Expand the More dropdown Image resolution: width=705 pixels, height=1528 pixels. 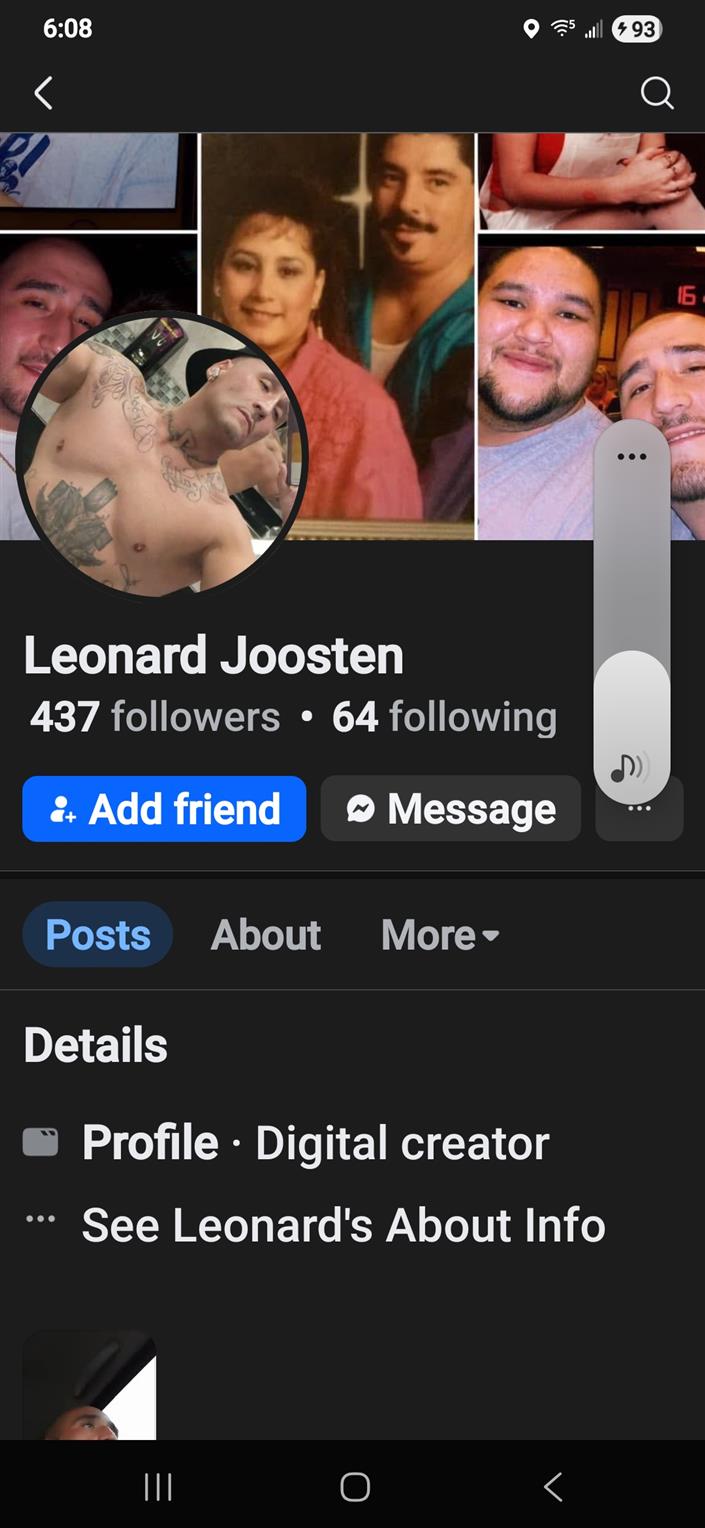pos(440,935)
